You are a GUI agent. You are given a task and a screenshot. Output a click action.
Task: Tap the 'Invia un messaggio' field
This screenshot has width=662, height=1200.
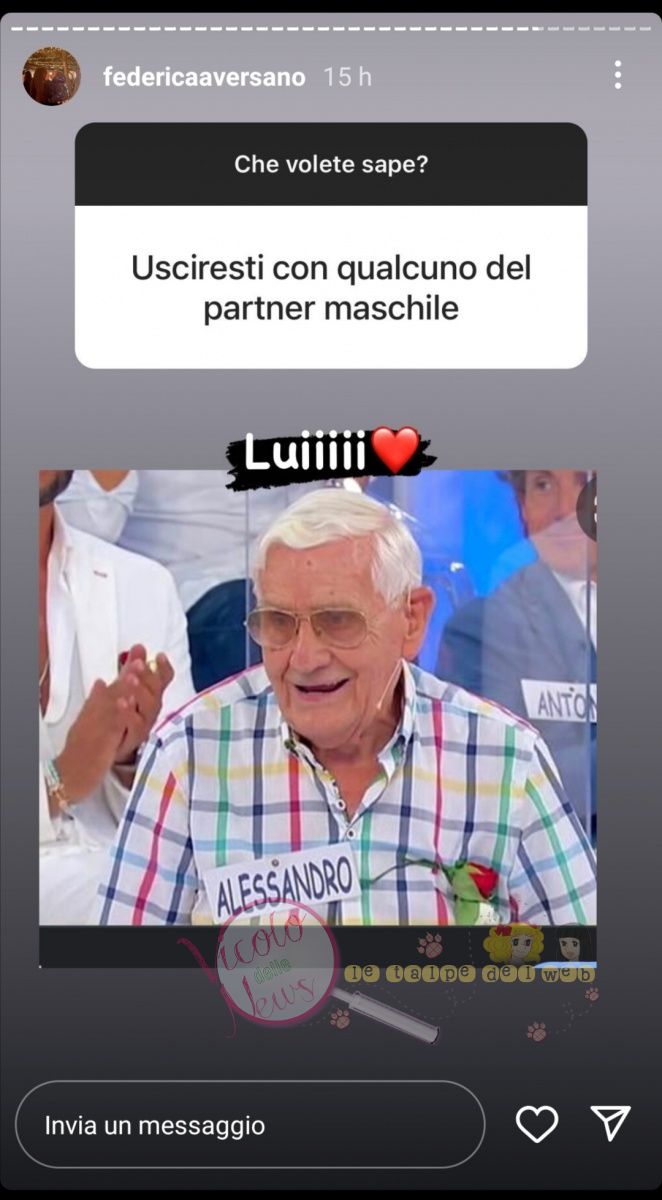250,1125
